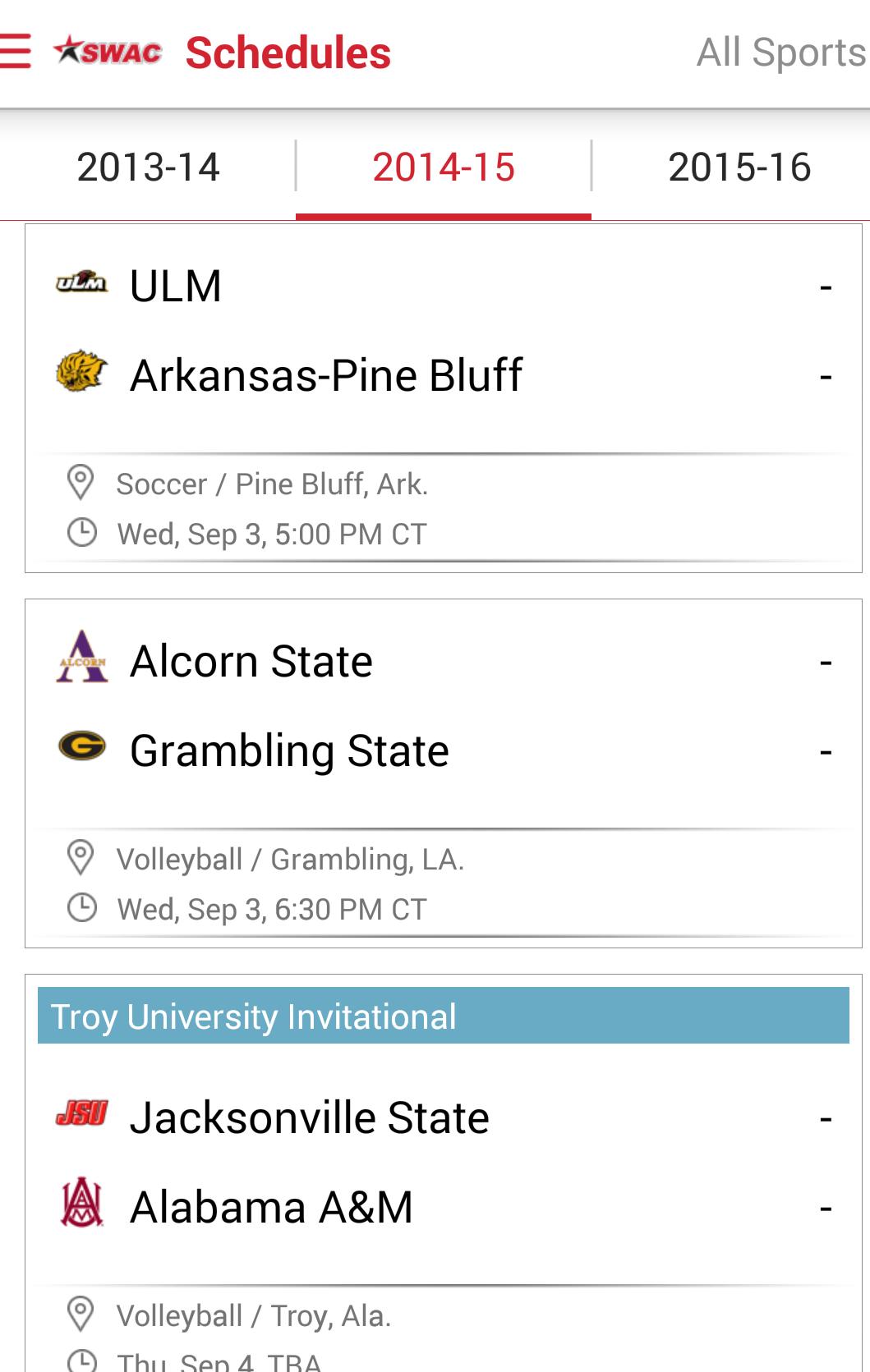This screenshot has height=1372, width=870.
Task: Select the JSU Jacksonville State logo
Action: (x=81, y=1114)
